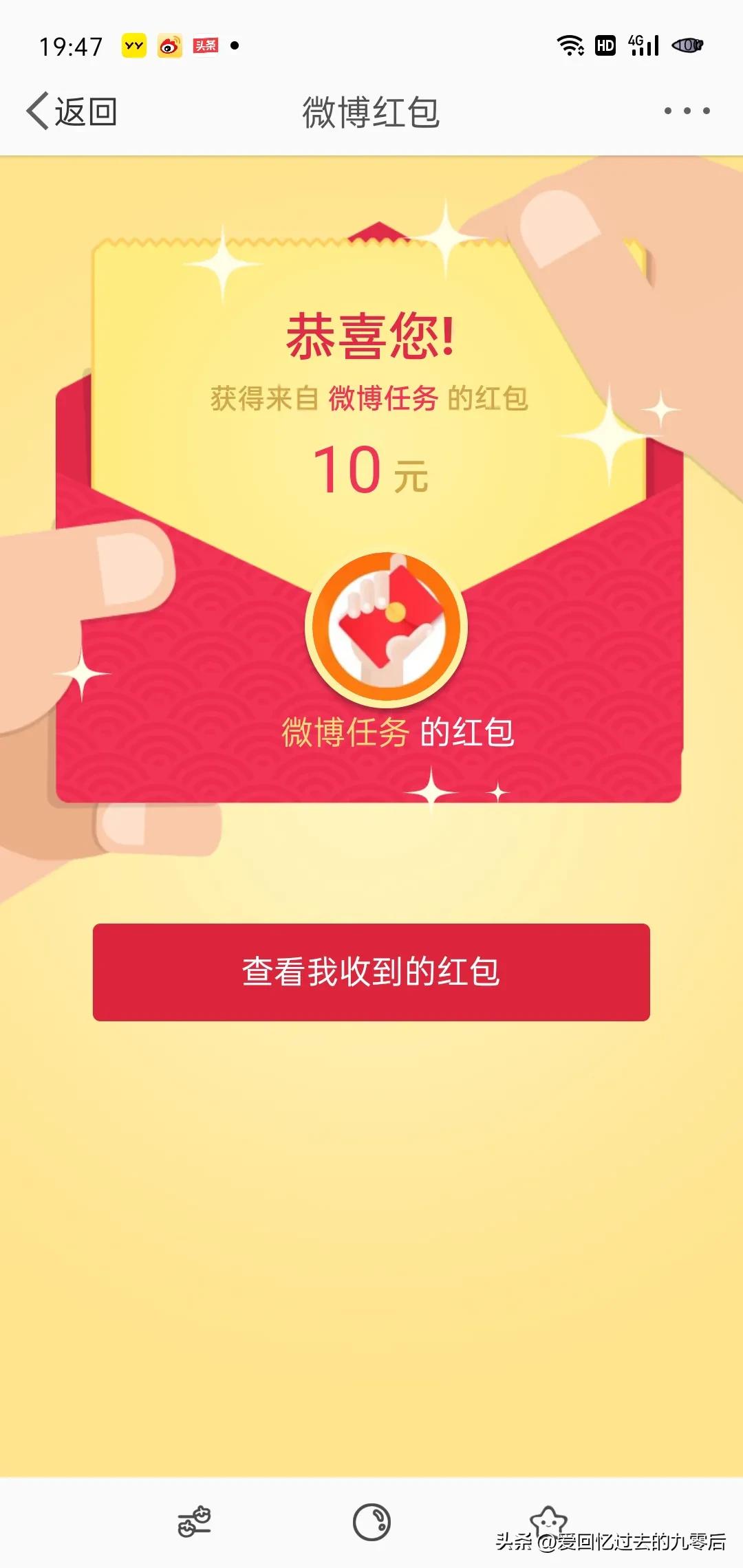Tap the HD indicator icon
The width and height of the screenshot is (743, 1568).
point(604,45)
